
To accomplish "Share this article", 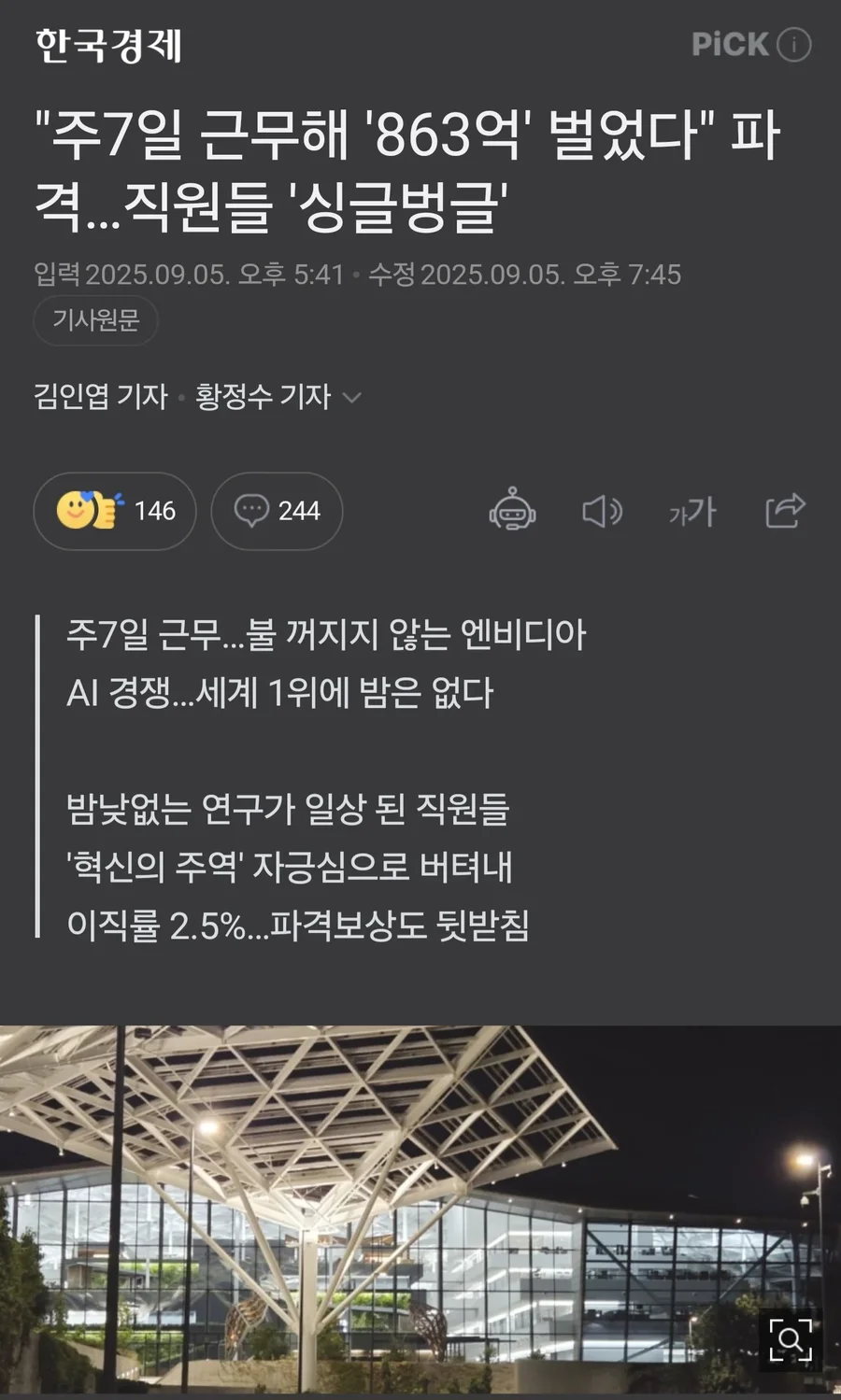I will [x=784, y=511].
